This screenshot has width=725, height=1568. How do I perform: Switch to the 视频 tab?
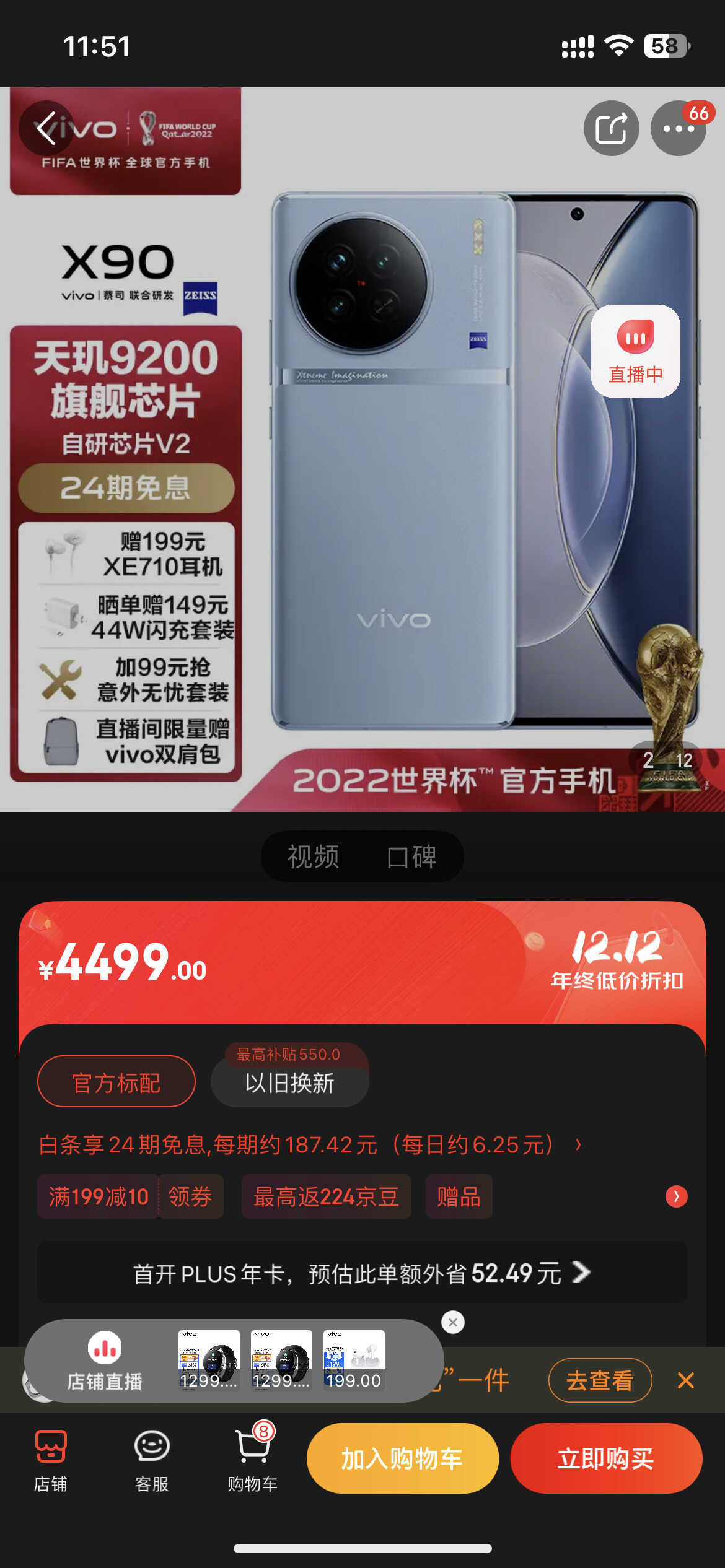[313, 856]
